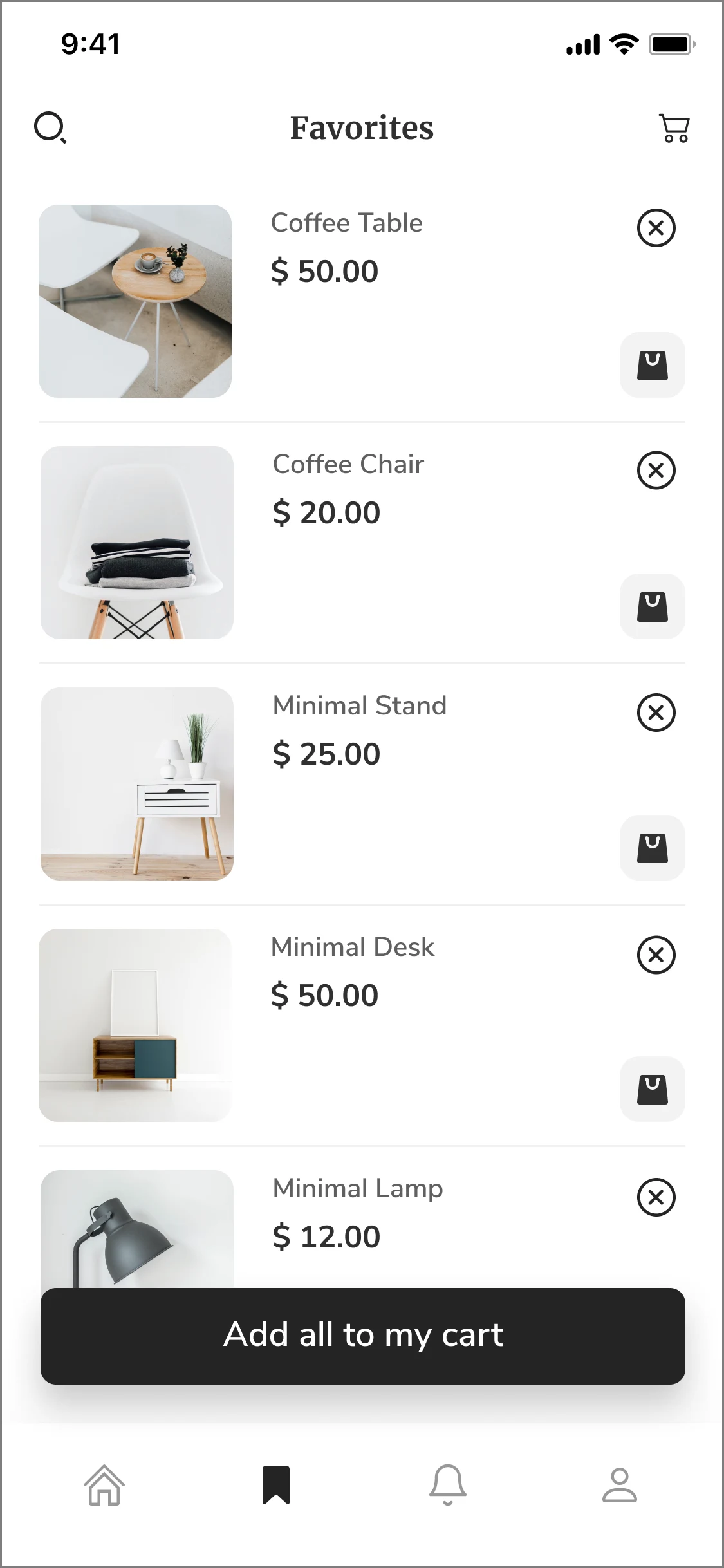Remove Coffee Chair from favorites
The height and width of the screenshot is (1568, 724).
click(656, 470)
